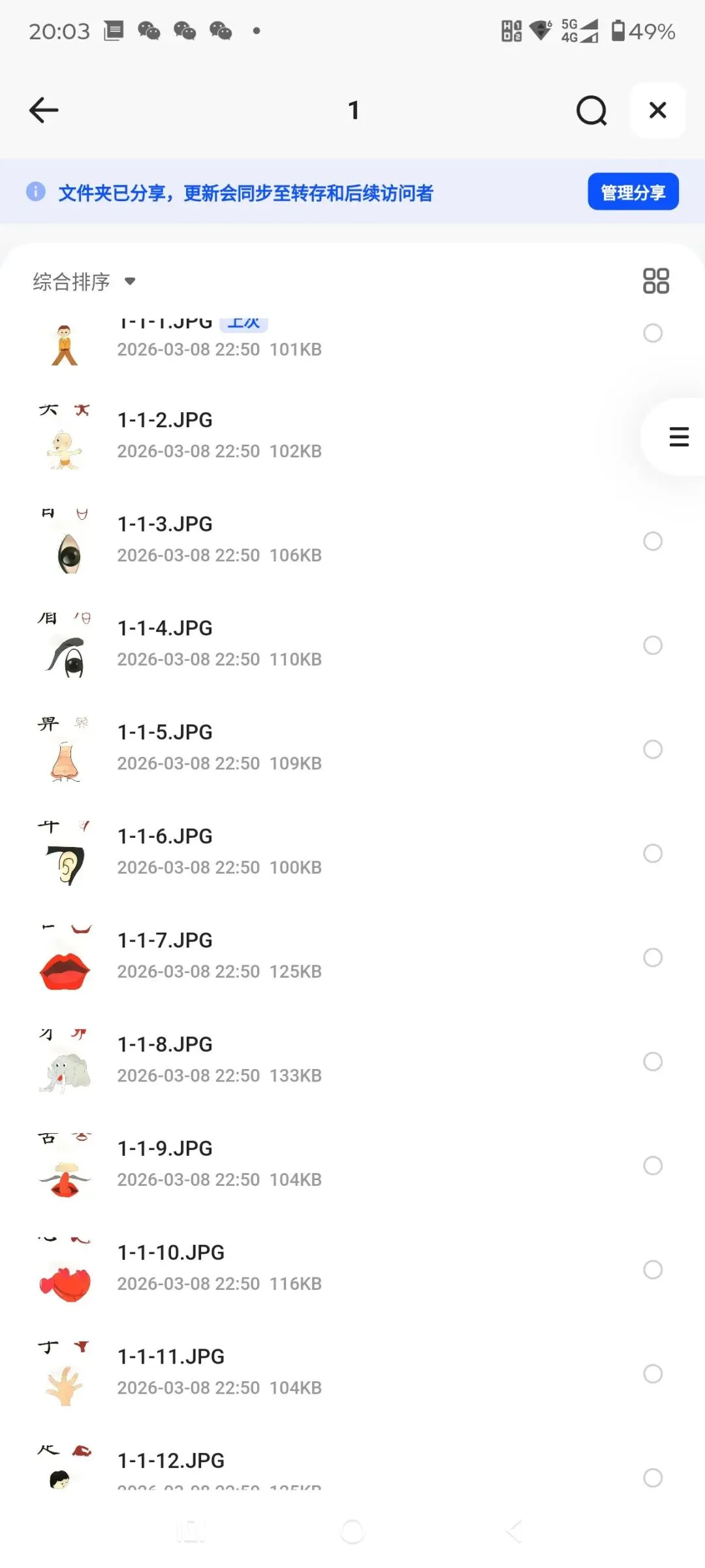The width and height of the screenshot is (705, 1568).
Task: Tick the circle next to 1-1-12.JPG
Action: (653, 1478)
